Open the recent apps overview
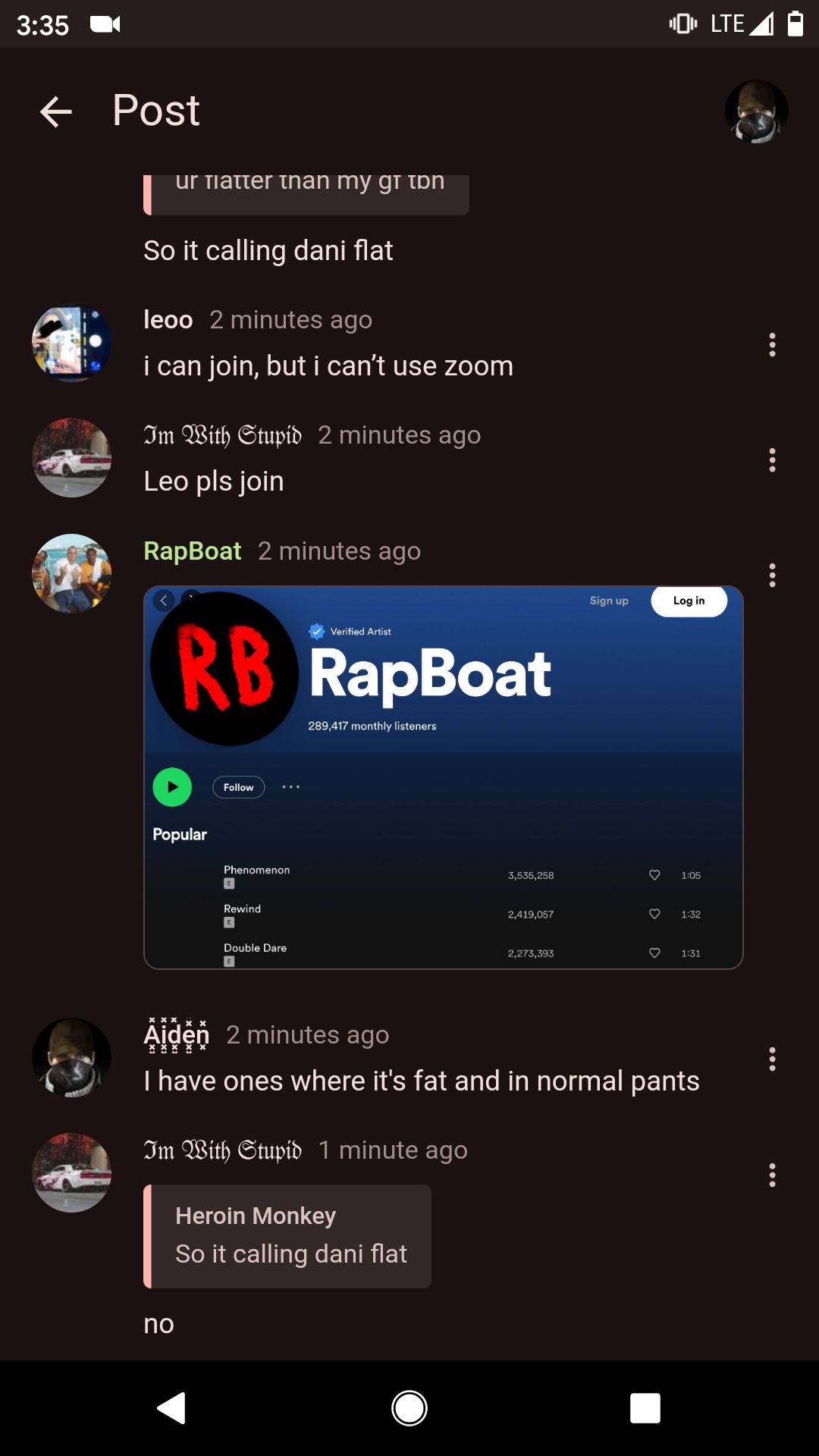 pos(645,1408)
